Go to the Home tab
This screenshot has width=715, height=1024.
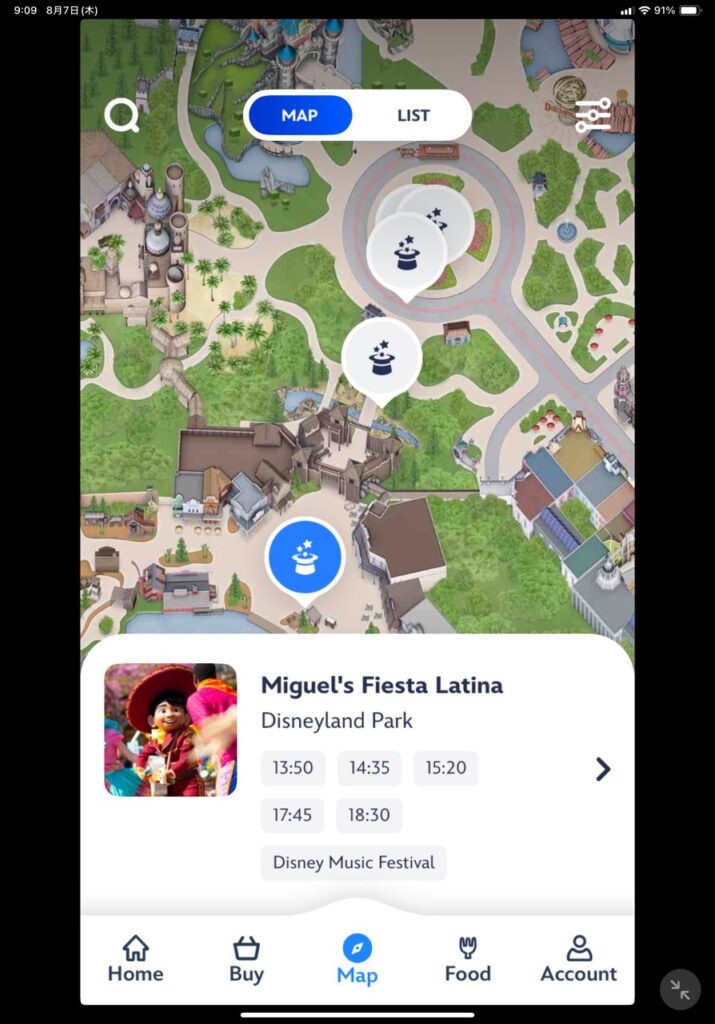(135, 959)
